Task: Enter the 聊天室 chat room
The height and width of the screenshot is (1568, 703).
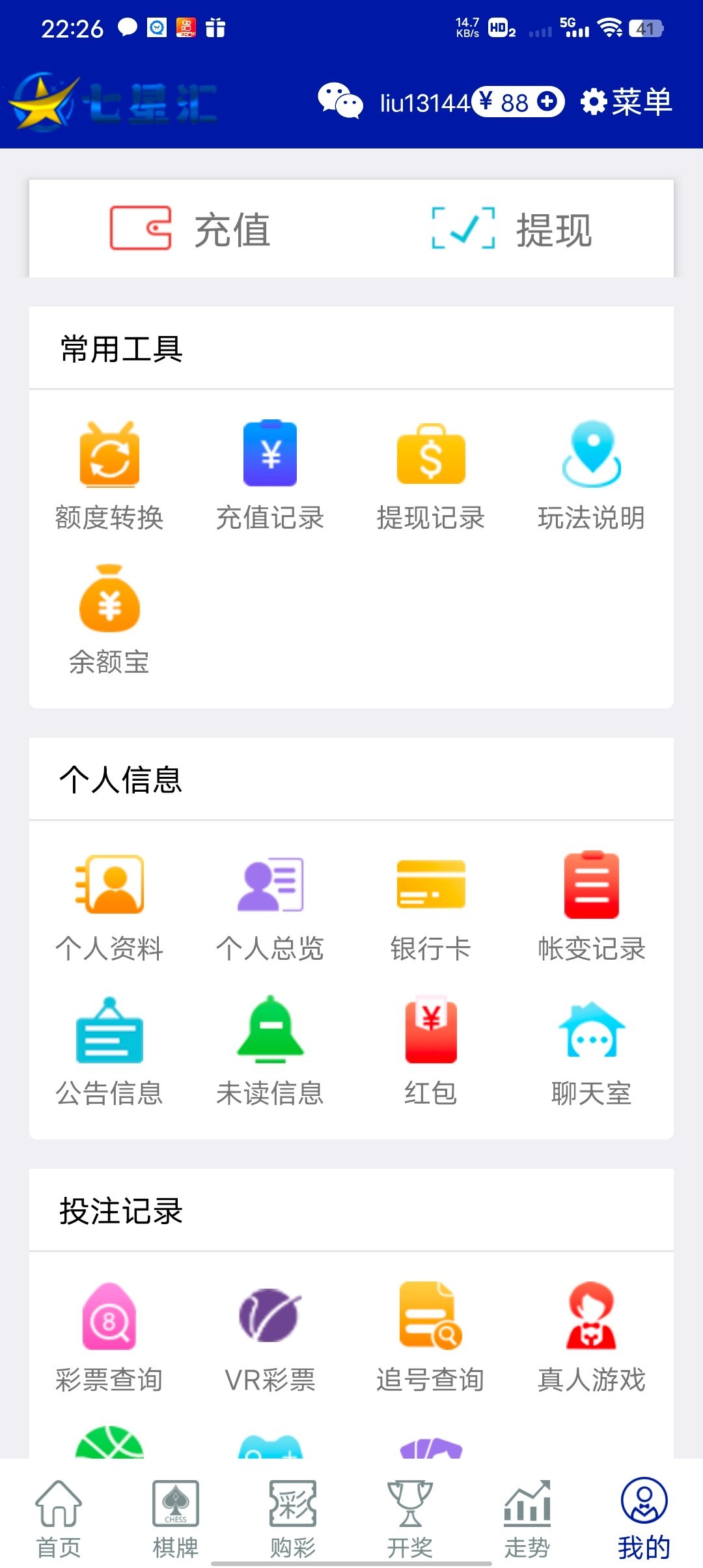Action: pos(591,1050)
